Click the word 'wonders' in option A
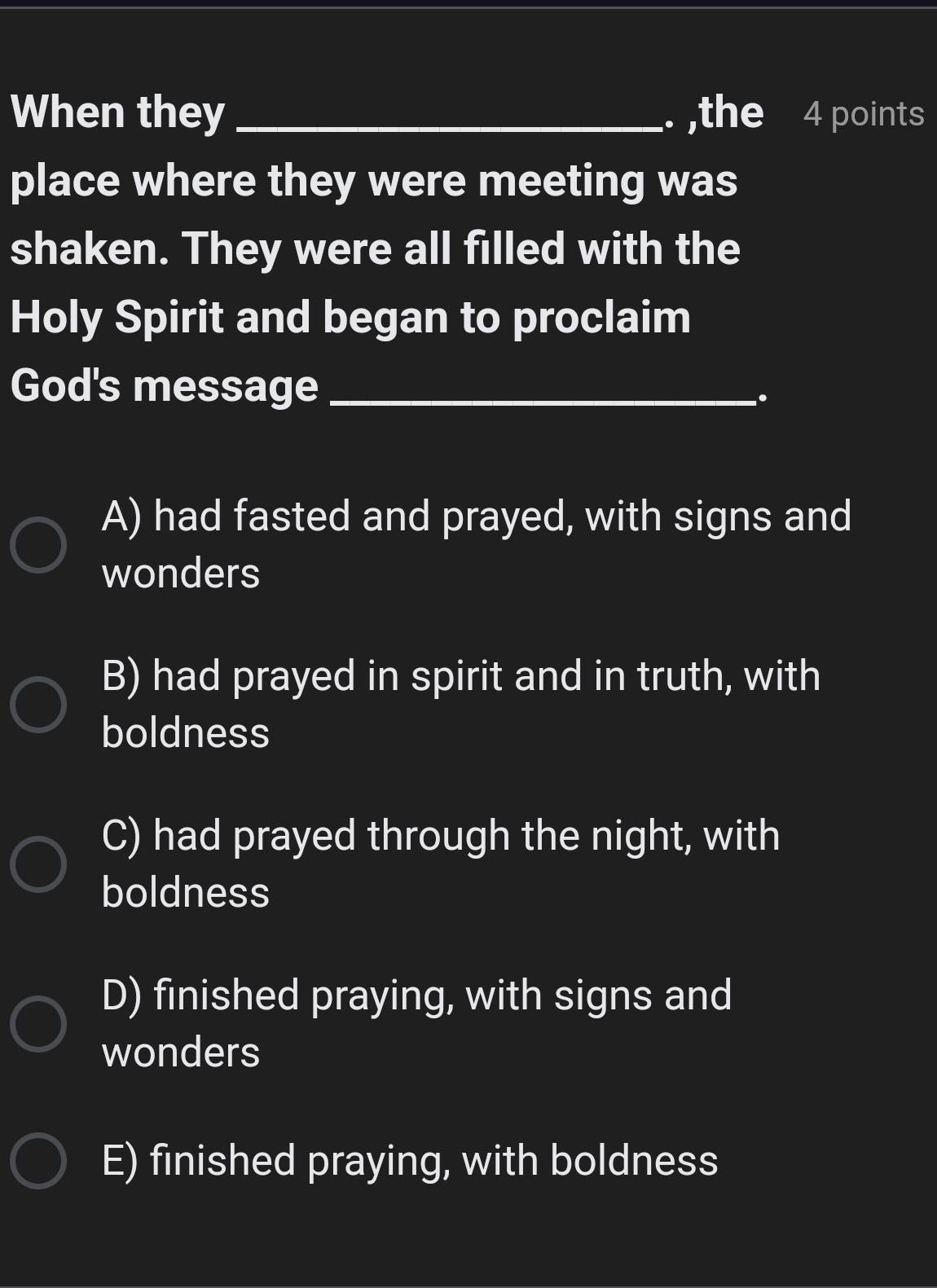Screen dimensions: 937x1288 tap(179, 574)
